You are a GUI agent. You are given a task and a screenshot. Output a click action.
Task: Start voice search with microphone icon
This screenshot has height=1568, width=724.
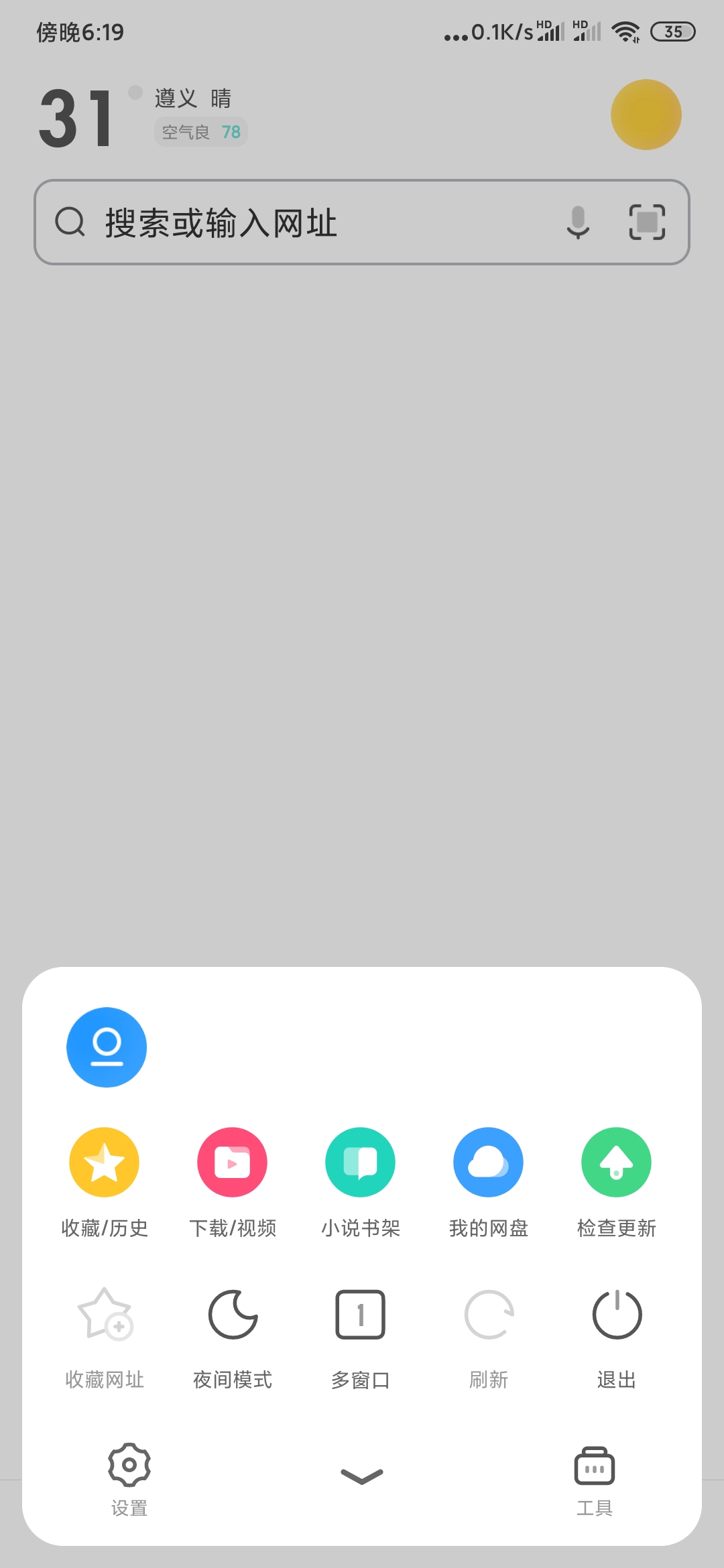tap(577, 222)
